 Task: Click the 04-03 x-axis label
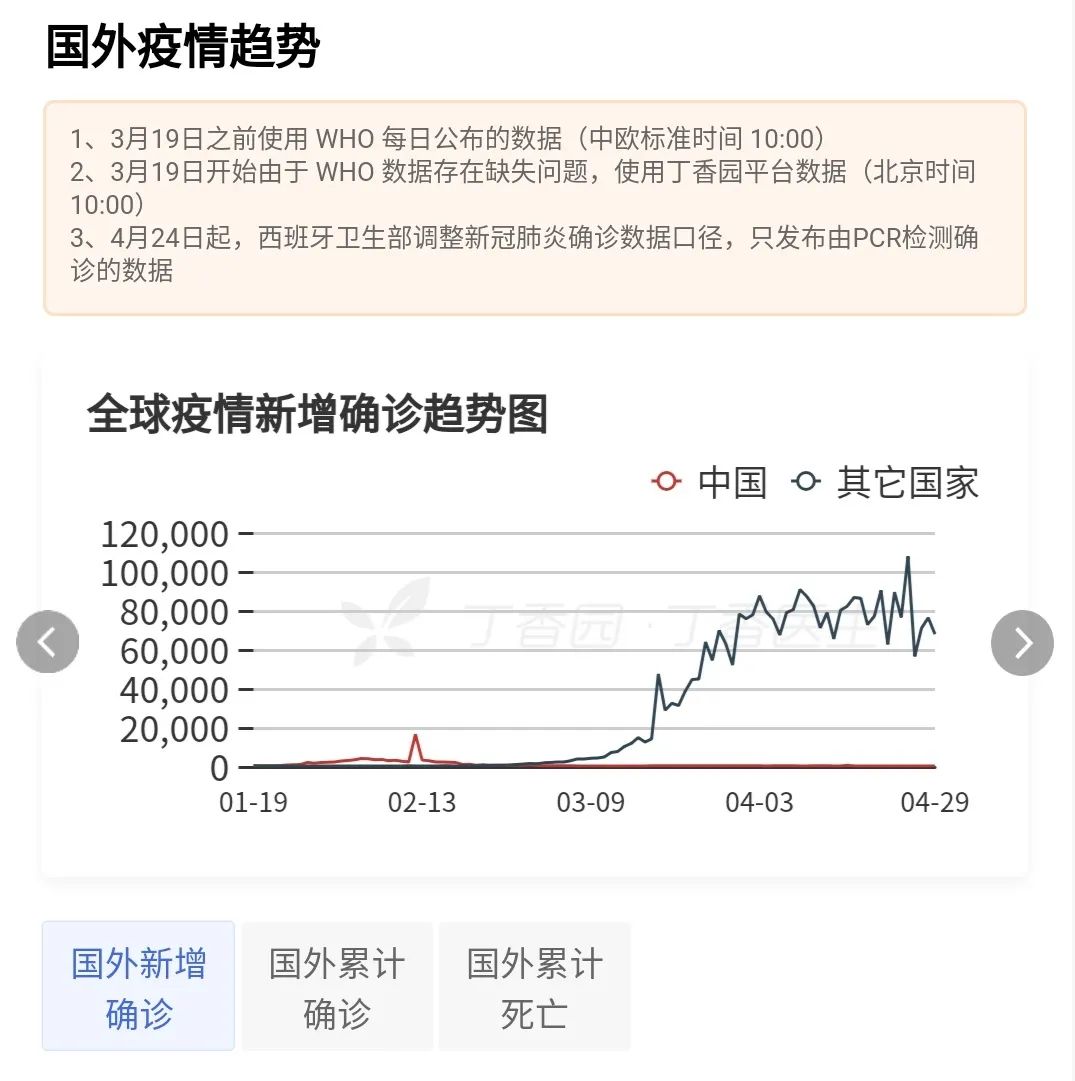click(x=760, y=802)
